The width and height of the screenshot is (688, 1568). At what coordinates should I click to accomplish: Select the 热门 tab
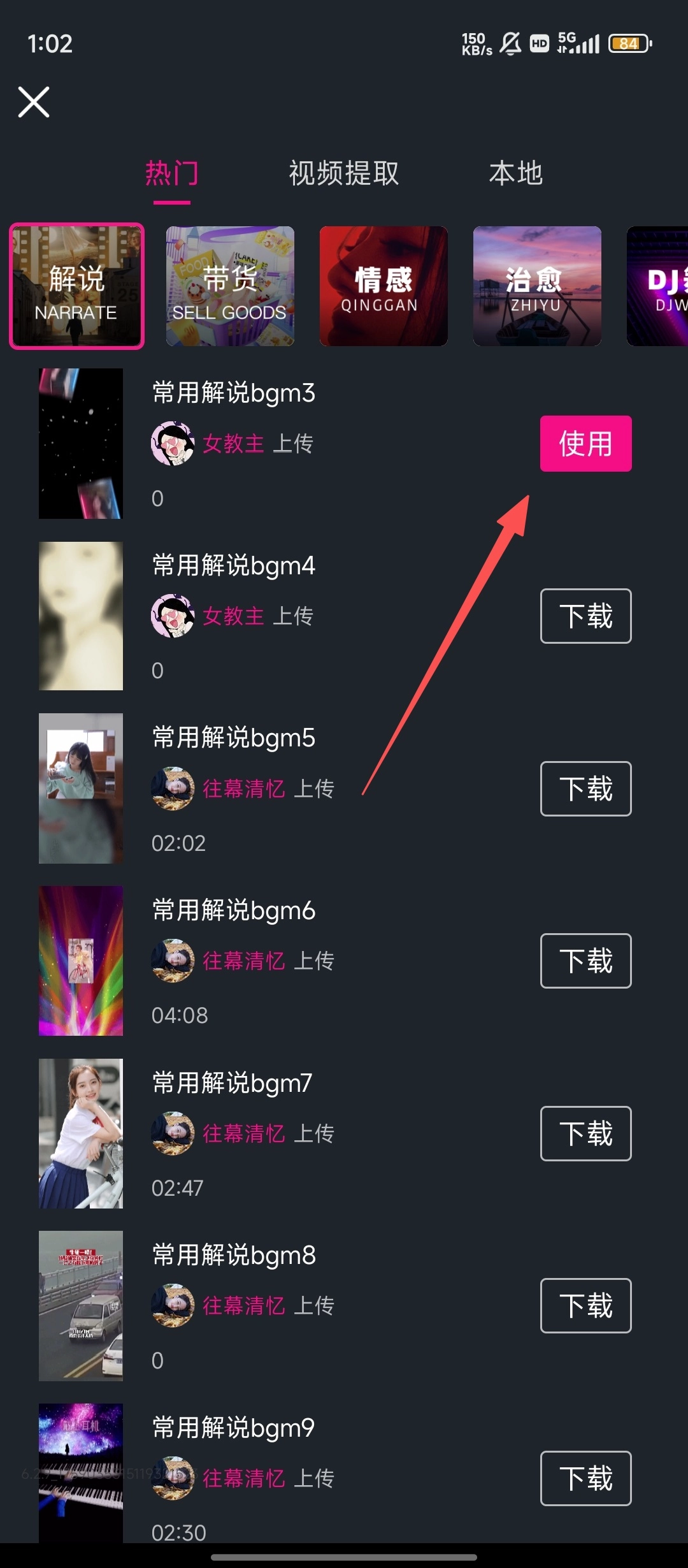pos(171,173)
